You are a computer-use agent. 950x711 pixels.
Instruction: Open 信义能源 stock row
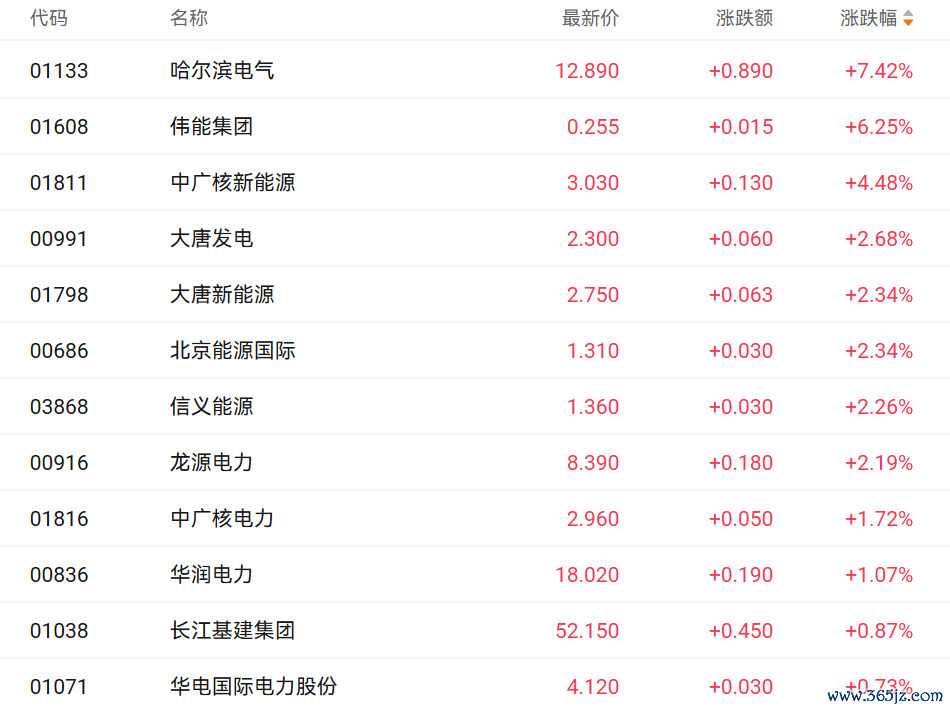[211, 407]
